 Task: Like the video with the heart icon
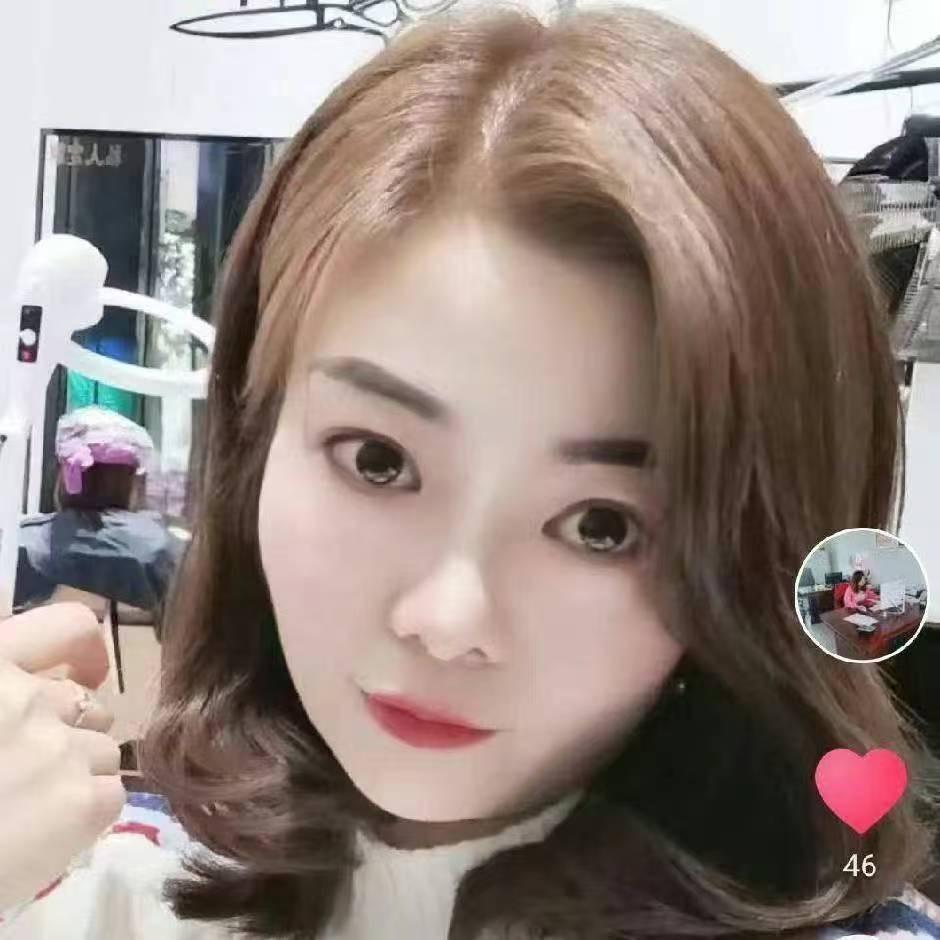pos(861,789)
